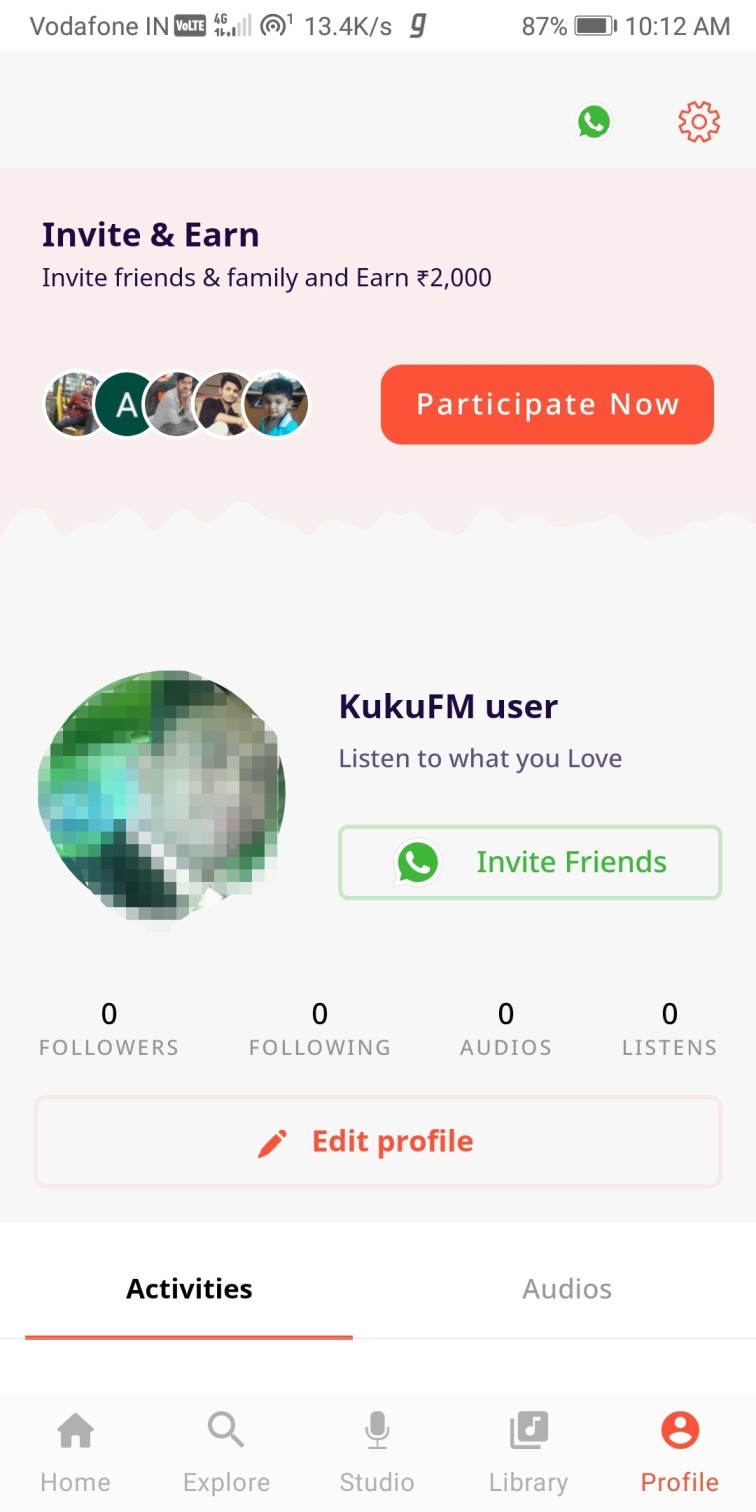Open the Explore tab
This screenshot has width=756, height=1512.
coord(226,1452)
